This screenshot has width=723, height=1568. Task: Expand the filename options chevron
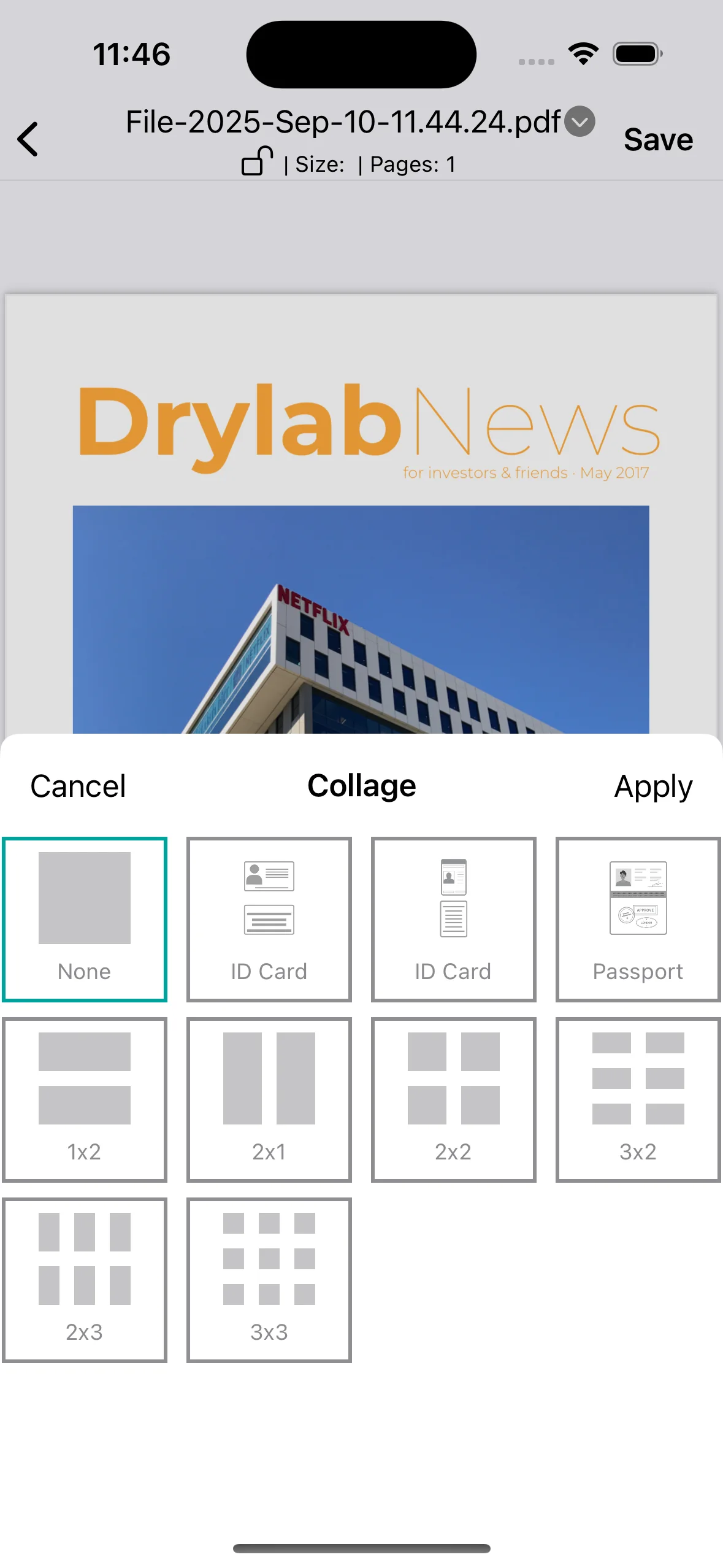pos(580,122)
